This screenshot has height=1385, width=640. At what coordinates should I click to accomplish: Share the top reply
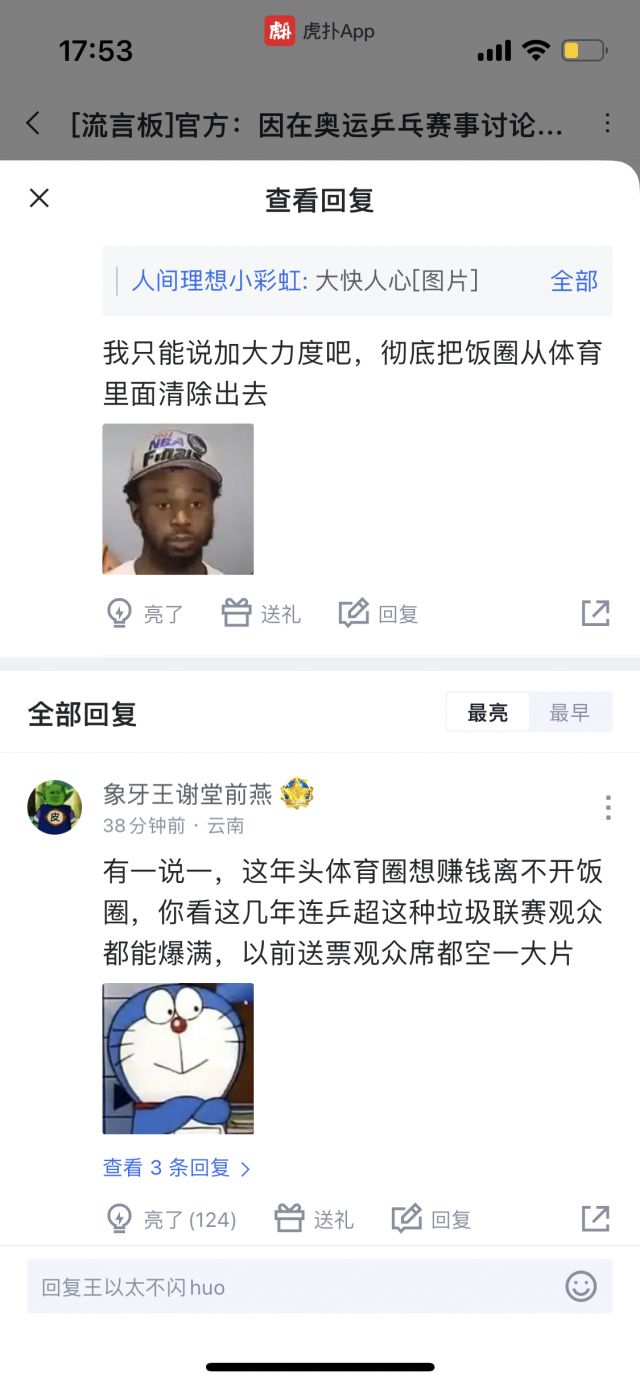point(595,613)
